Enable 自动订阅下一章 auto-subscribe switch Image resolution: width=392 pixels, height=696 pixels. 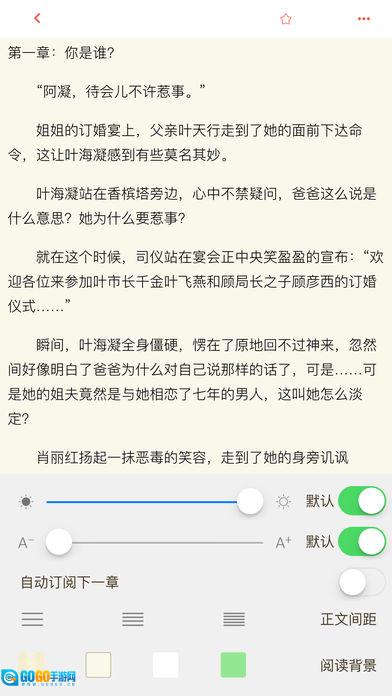click(362, 582)
